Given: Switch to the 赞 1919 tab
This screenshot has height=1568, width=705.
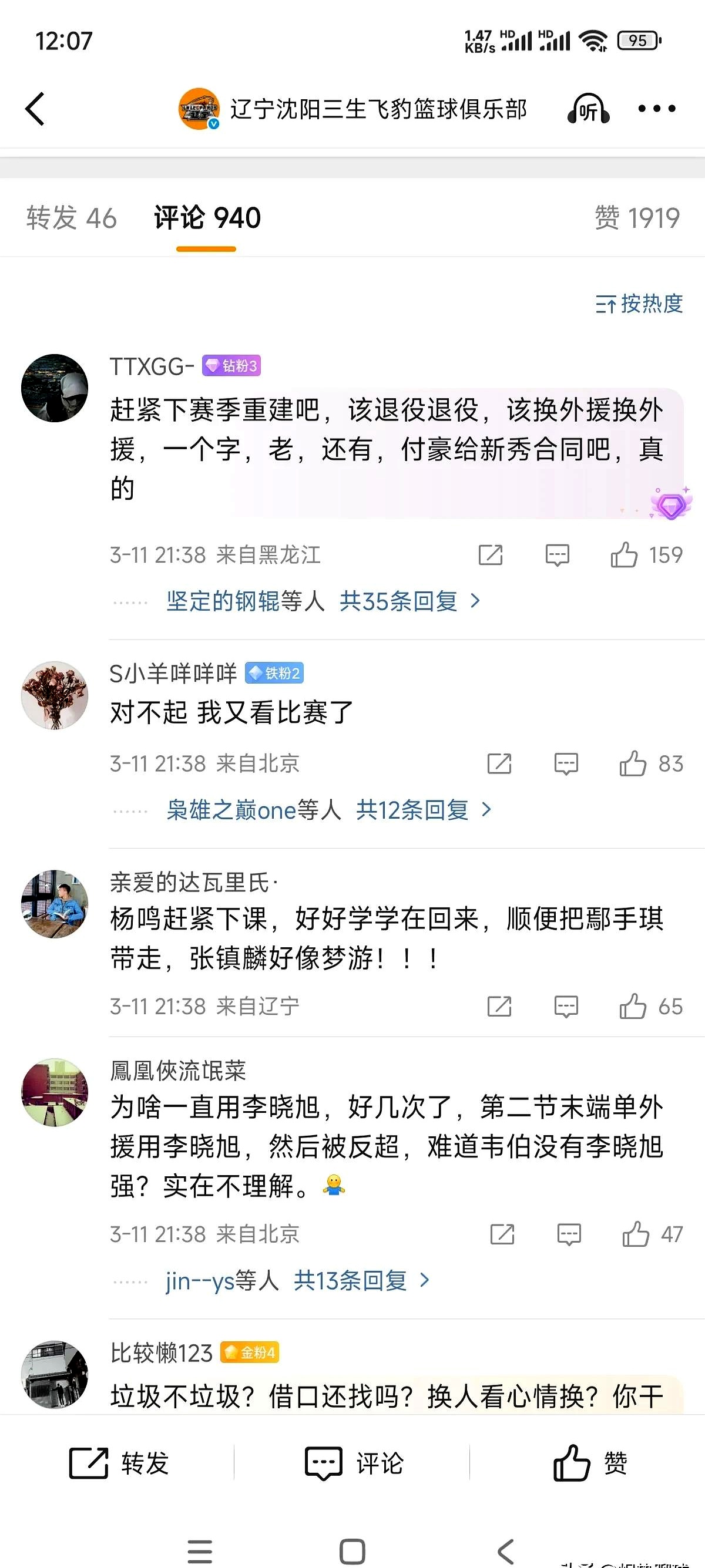Looking at the screenshot, I should click(637, 218).
